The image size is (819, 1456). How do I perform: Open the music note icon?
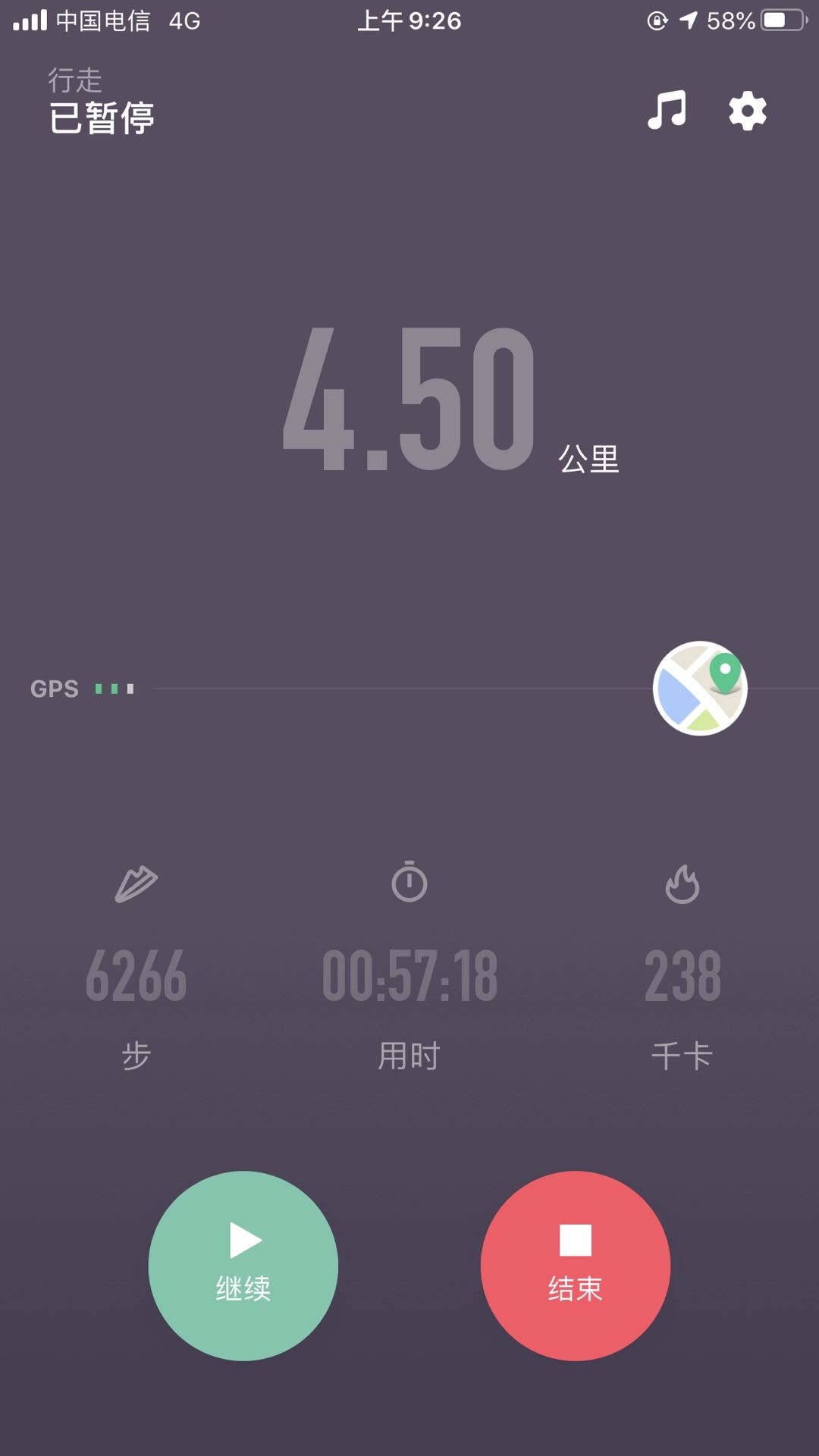(x=667, y=111)
